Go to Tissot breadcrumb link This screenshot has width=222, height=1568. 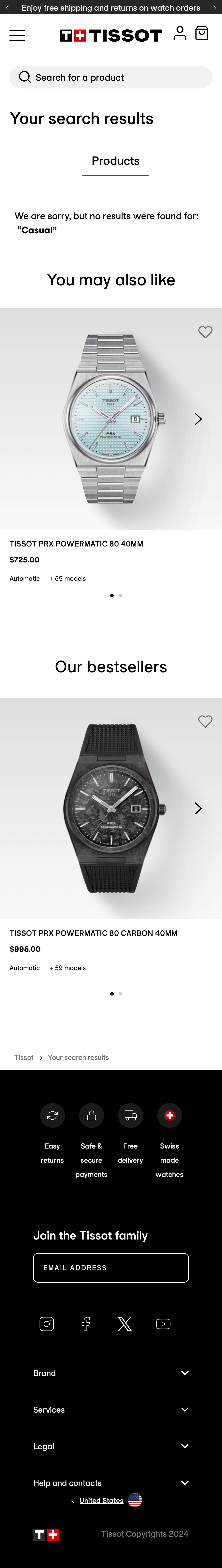tap(24, 1057)
